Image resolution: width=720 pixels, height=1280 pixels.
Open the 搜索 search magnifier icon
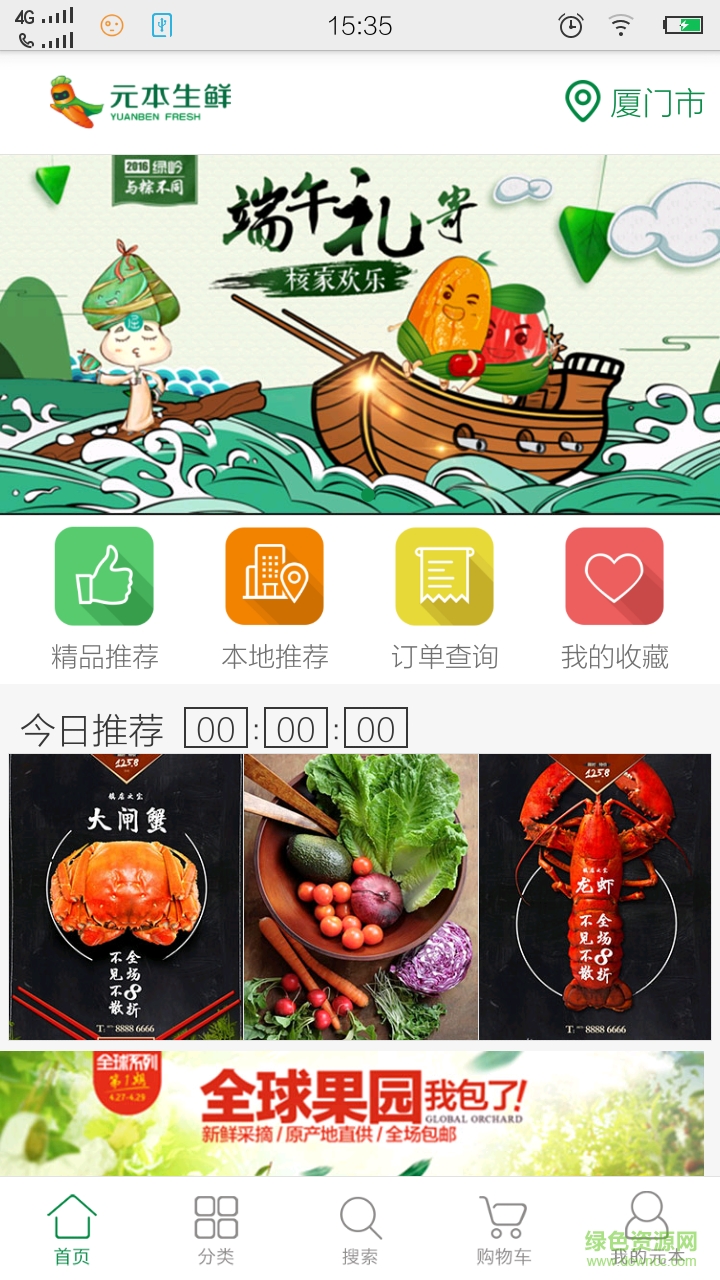(359, 1218)
